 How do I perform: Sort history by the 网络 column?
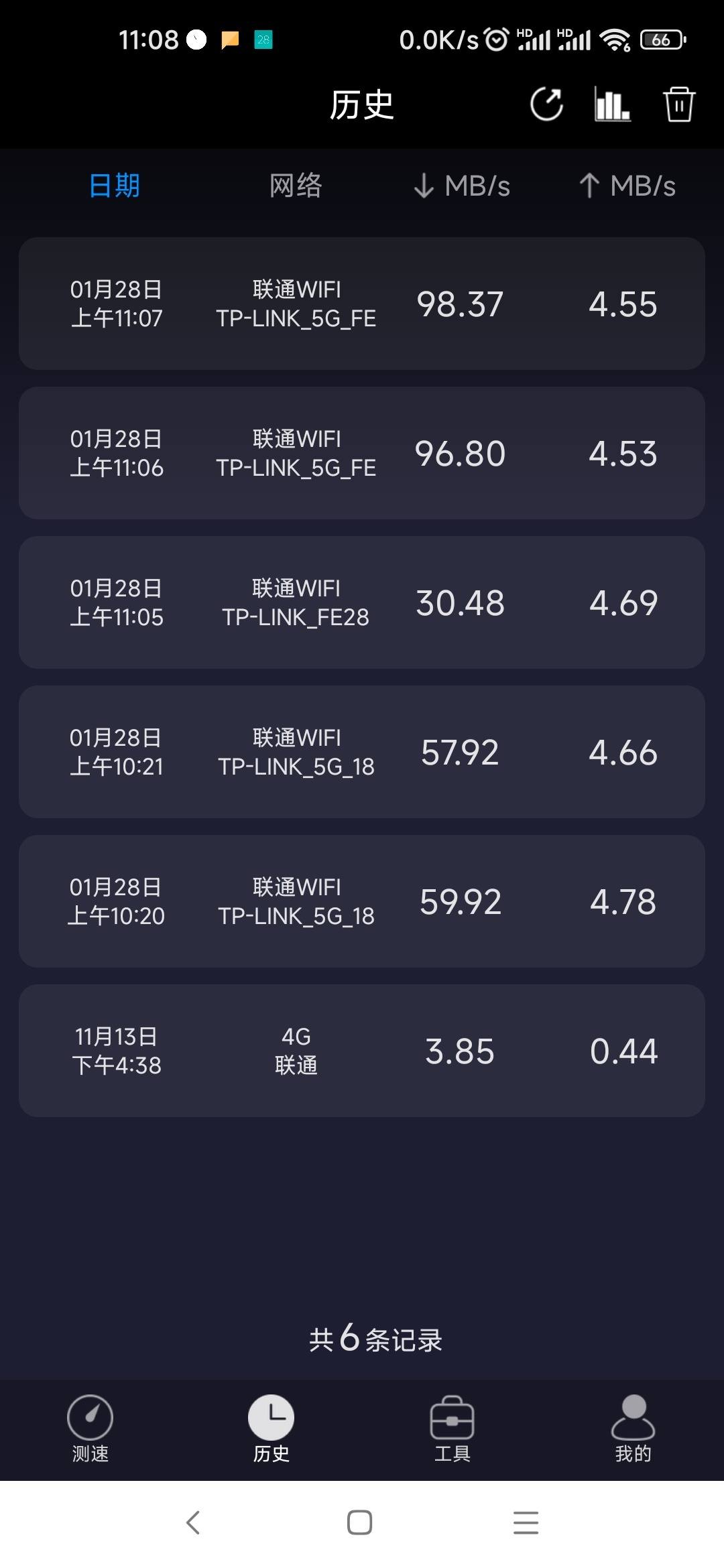coord(296,186)
